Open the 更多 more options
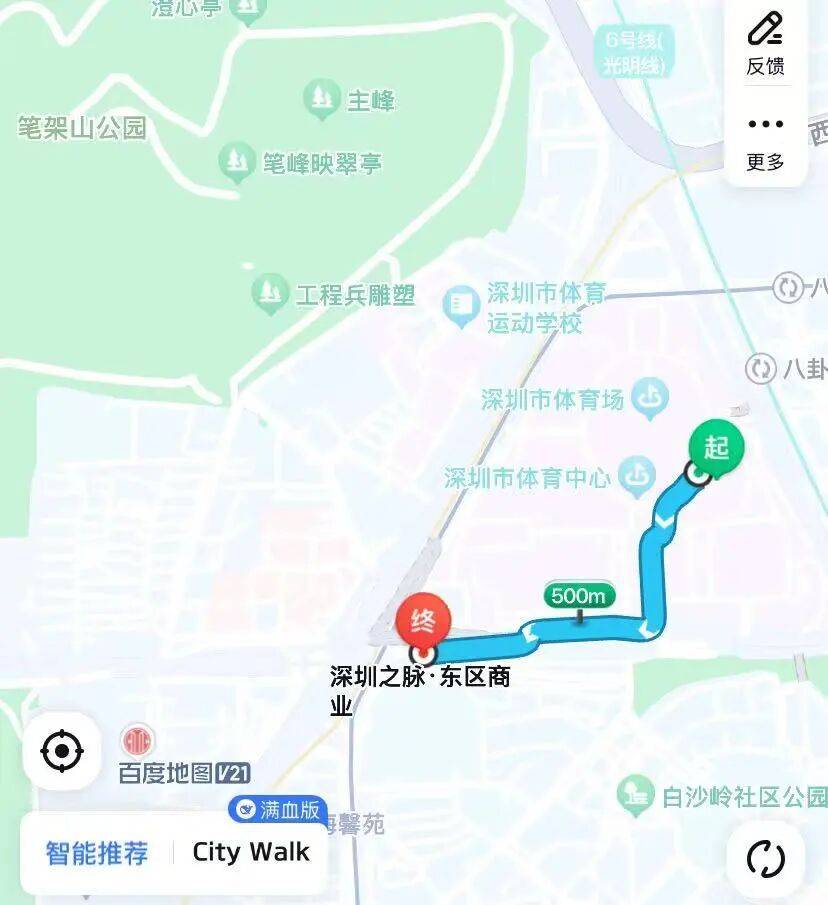 (765, 140)
